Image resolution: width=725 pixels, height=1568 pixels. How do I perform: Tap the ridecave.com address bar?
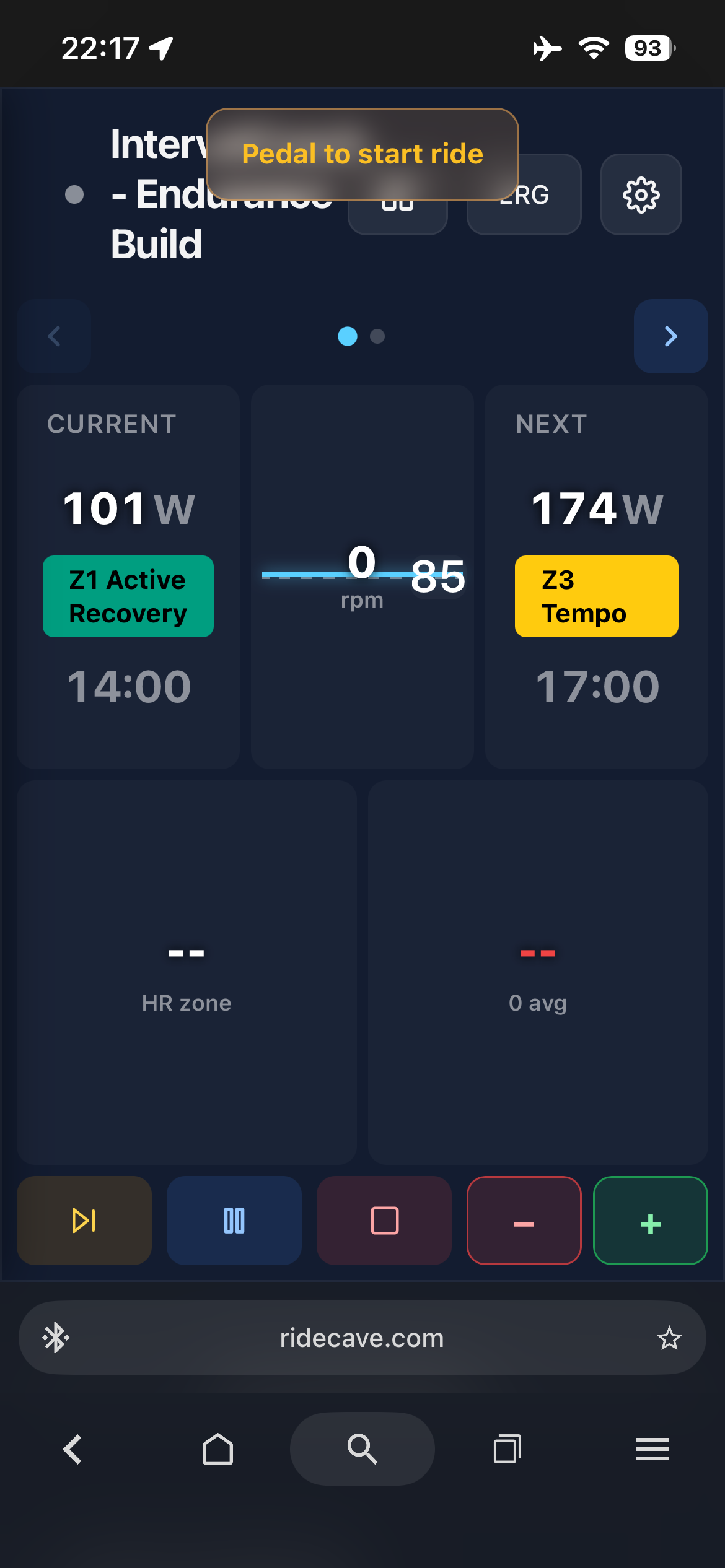point(362,1338)
